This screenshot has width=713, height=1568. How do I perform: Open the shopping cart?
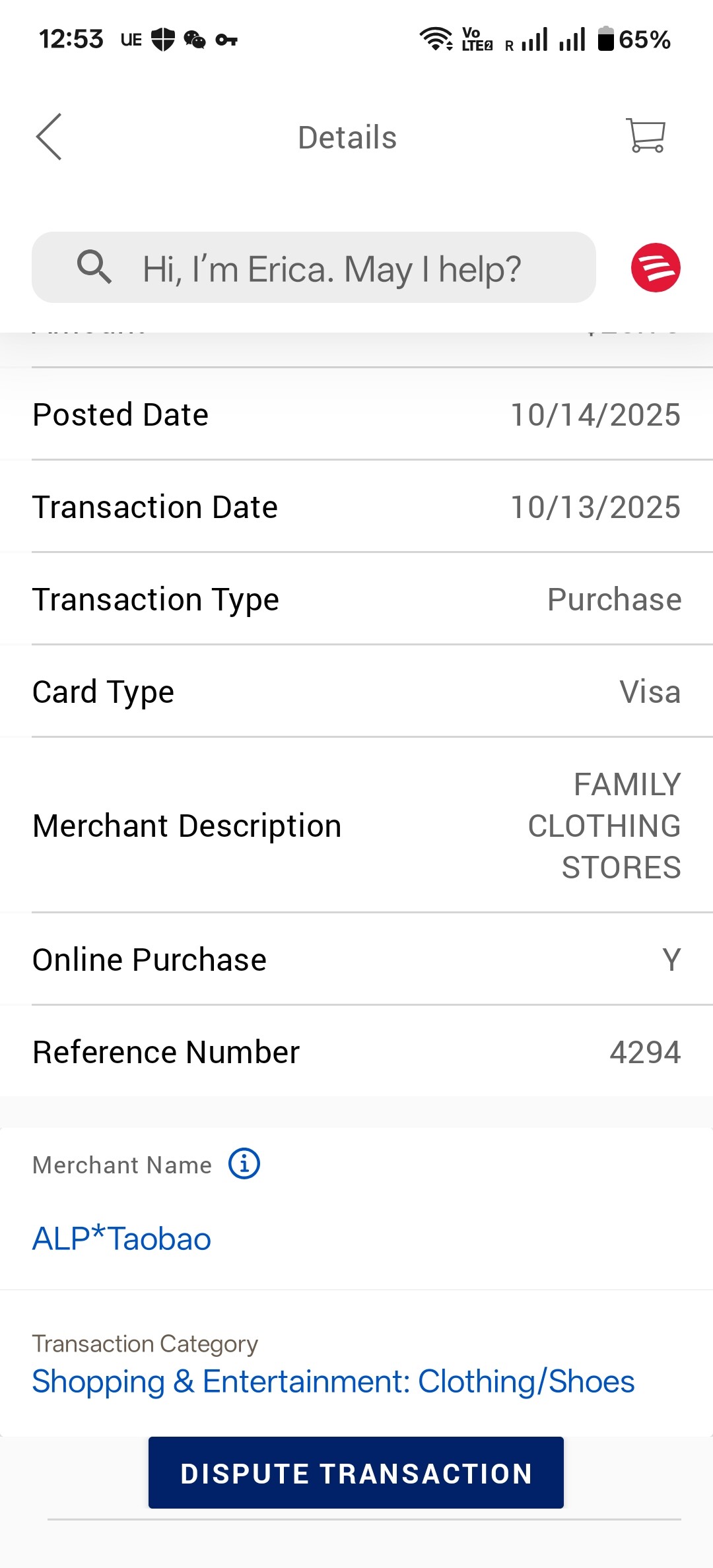coord(645,135)
